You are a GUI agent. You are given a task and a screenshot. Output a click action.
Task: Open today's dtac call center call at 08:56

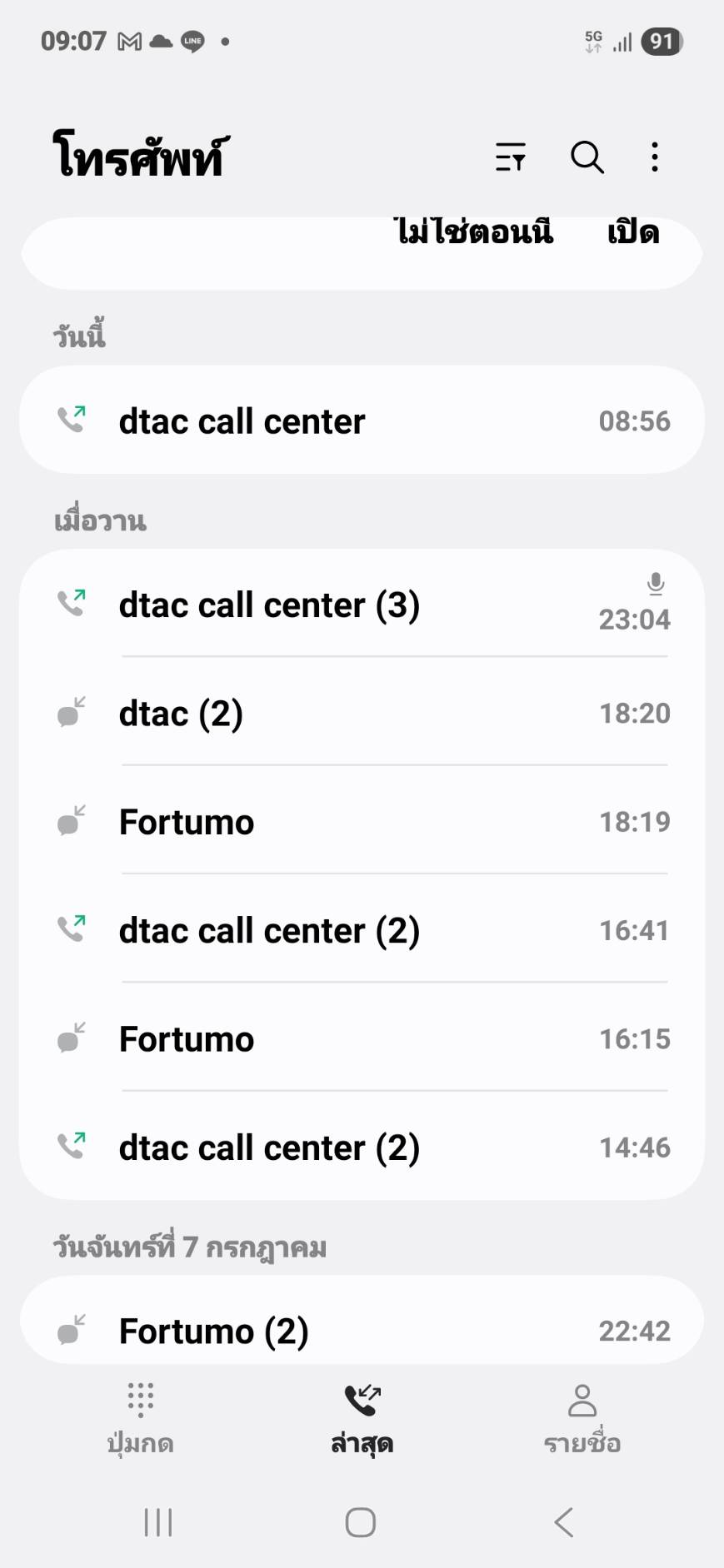click(x=362, y=421)
